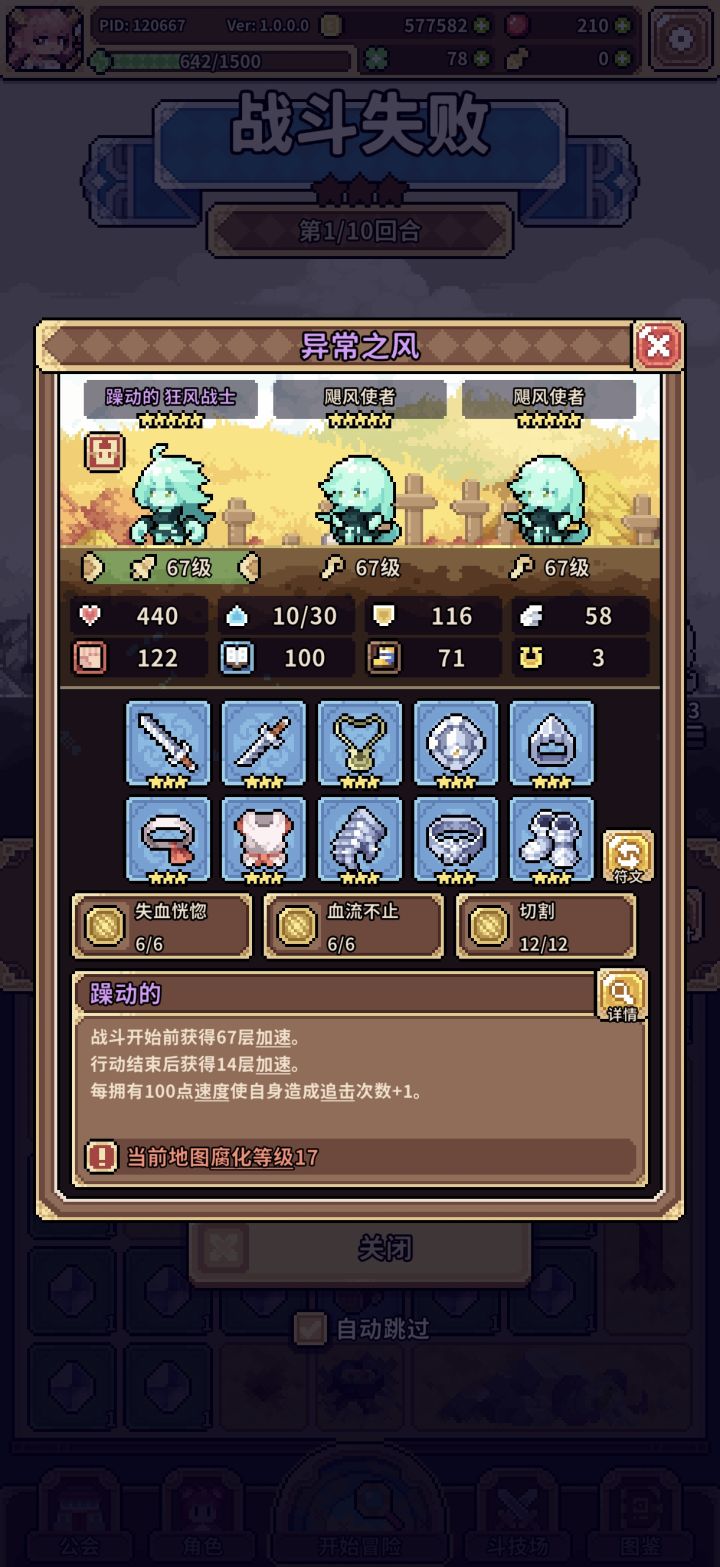Click the dagger equipment icon
The width and height of the screenshot is (720, 1567).
click(x=263, y=744)
